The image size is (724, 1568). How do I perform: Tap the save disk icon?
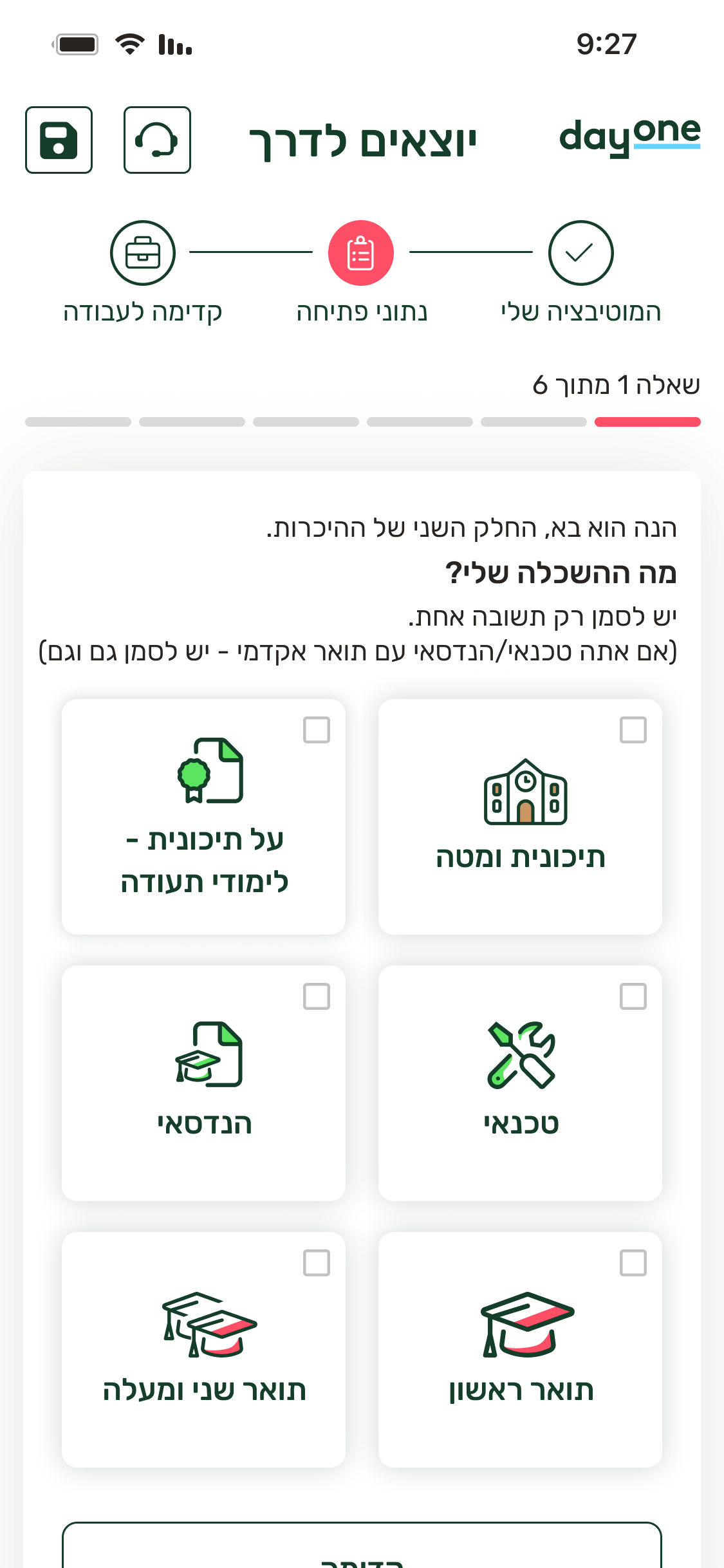pos(59,140)
